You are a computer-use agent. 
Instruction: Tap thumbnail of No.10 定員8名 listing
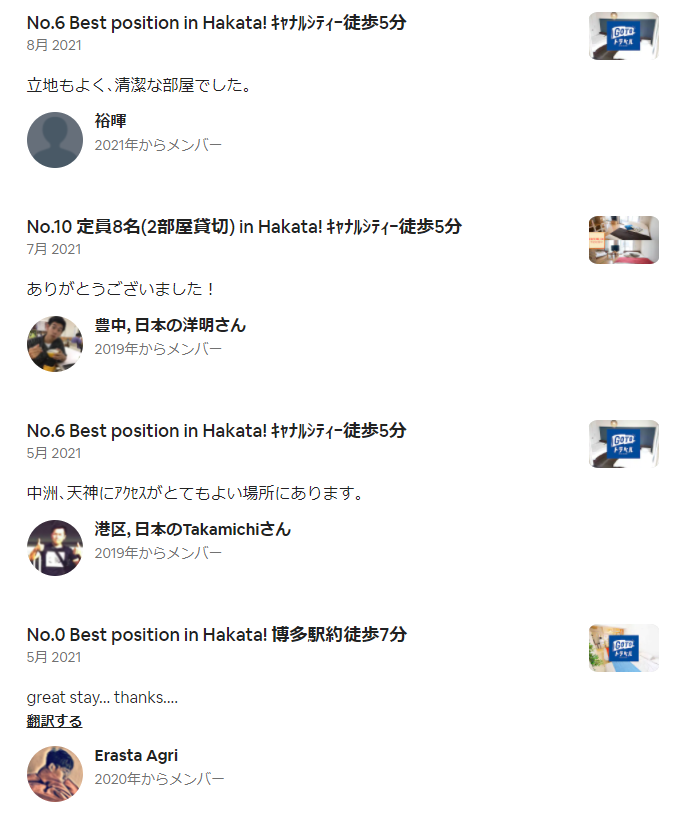pyautogui.click(x=623, y=240)
